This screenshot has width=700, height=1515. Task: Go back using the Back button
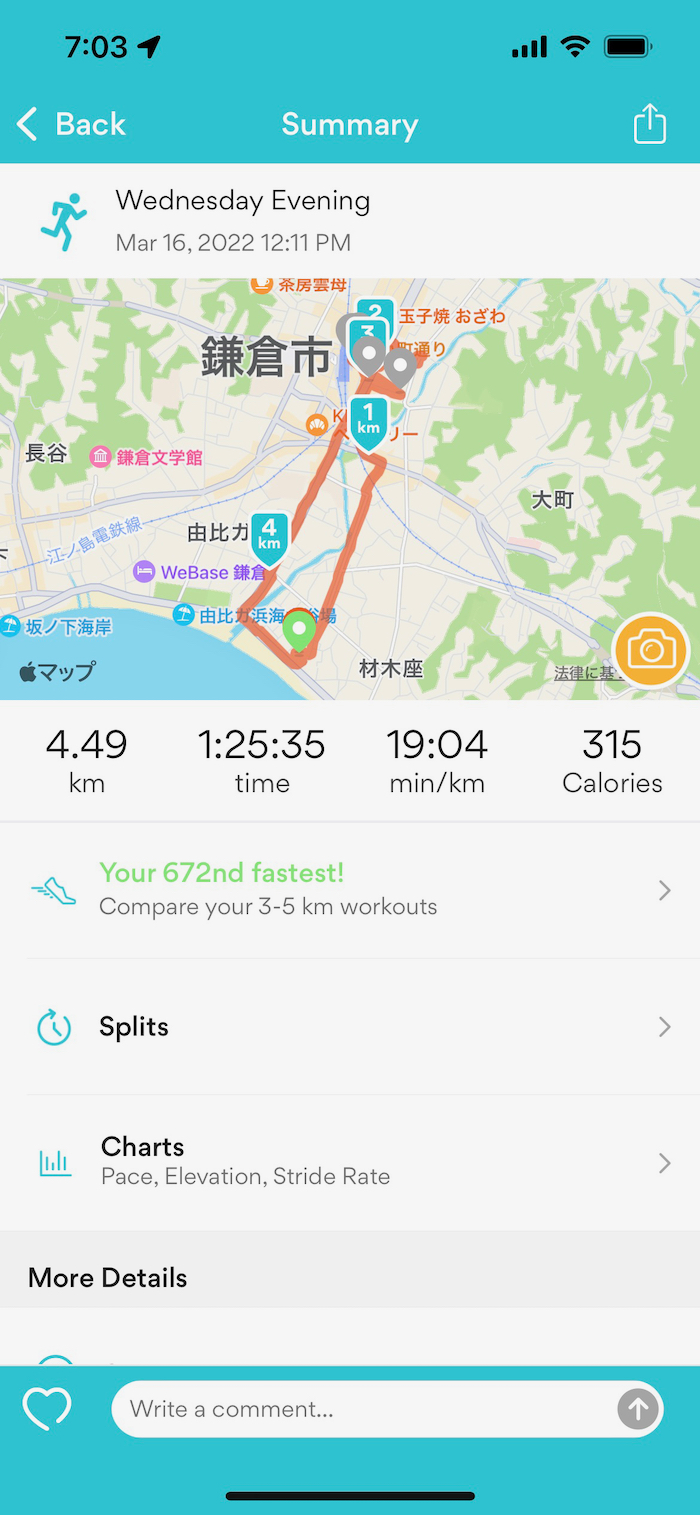[x=72, y=125]
